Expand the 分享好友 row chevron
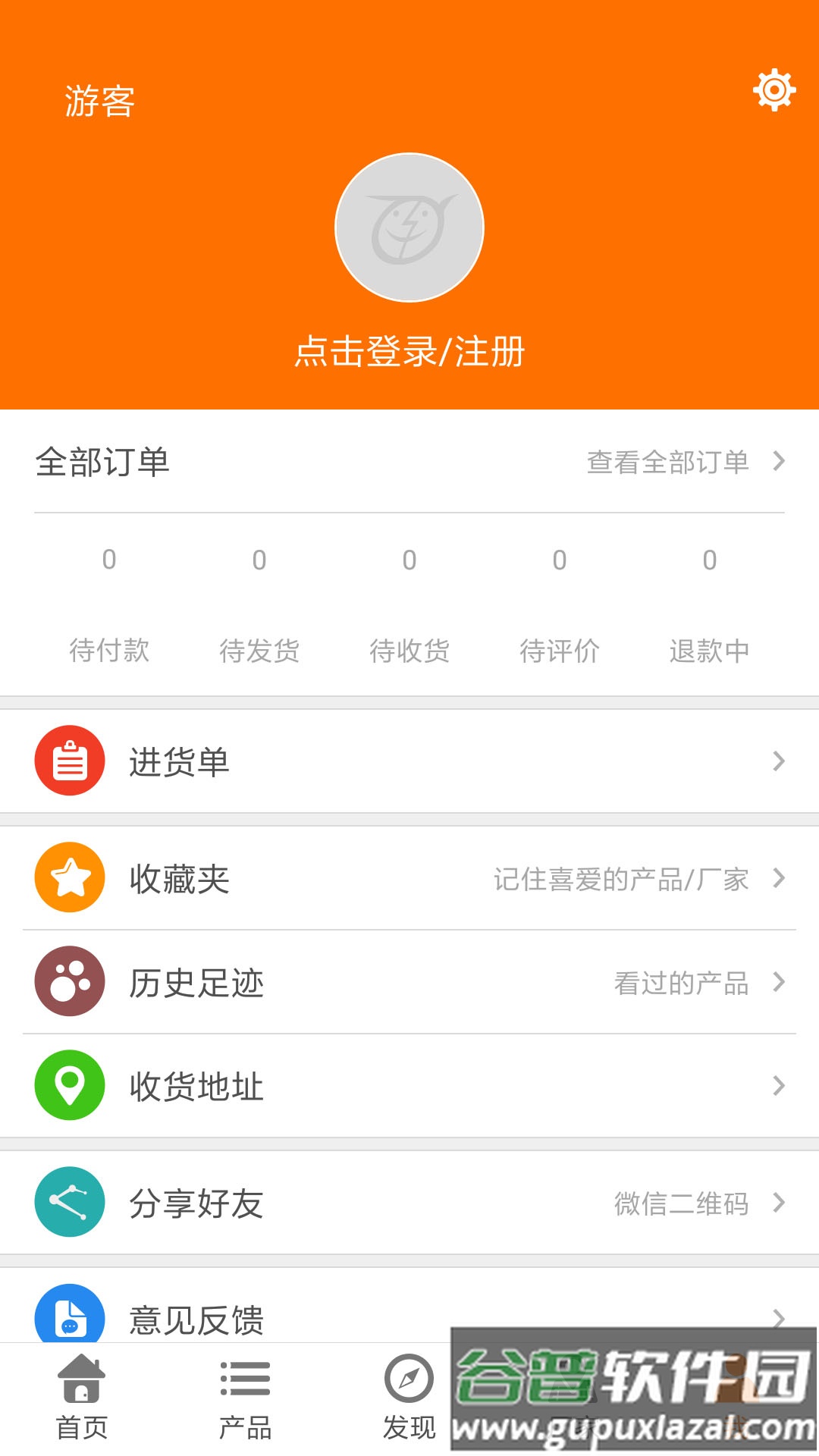 (x=778, y=1203)
